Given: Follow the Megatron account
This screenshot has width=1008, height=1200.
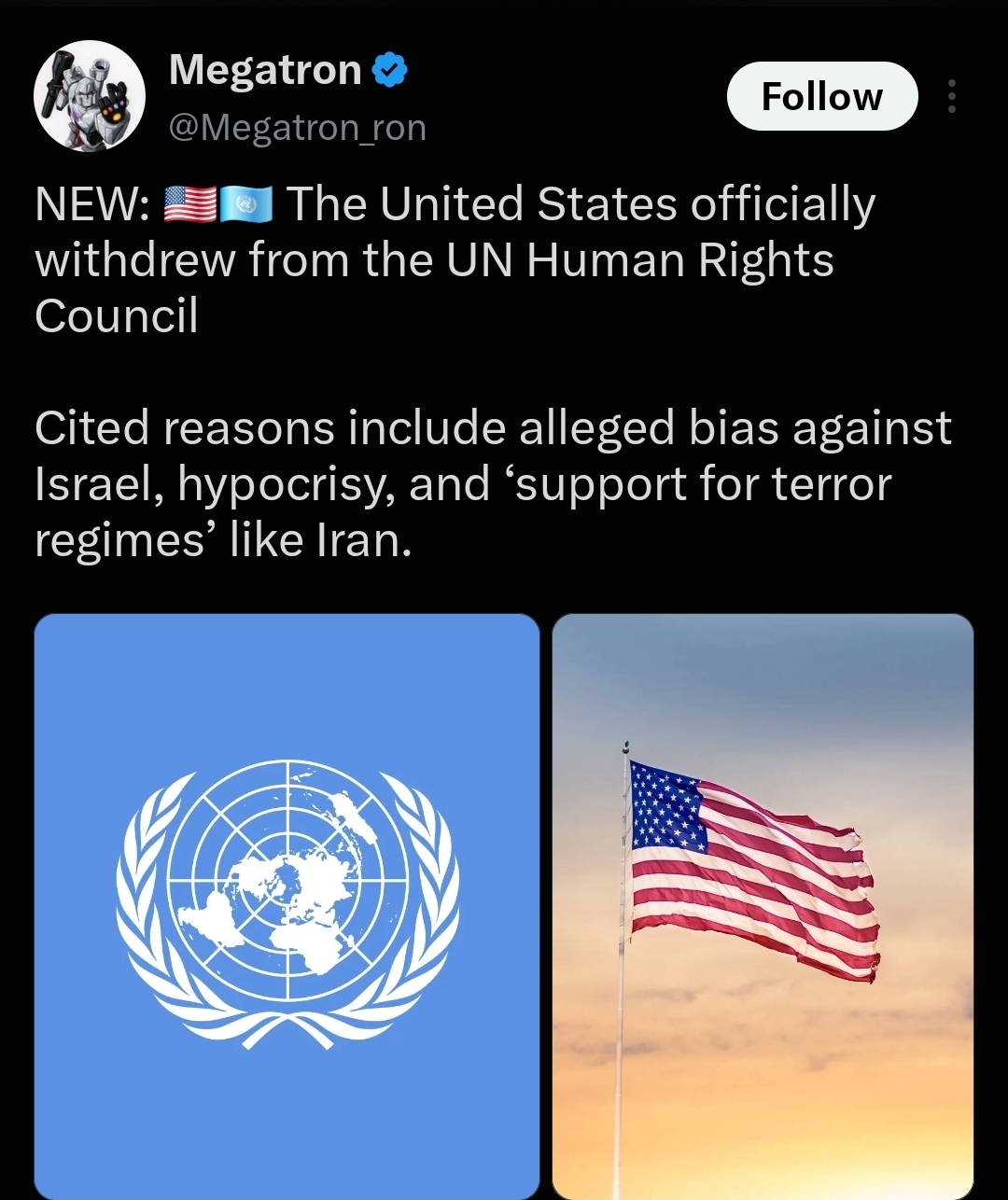Looking at the screenshot, I should click(x=822, y=96).
